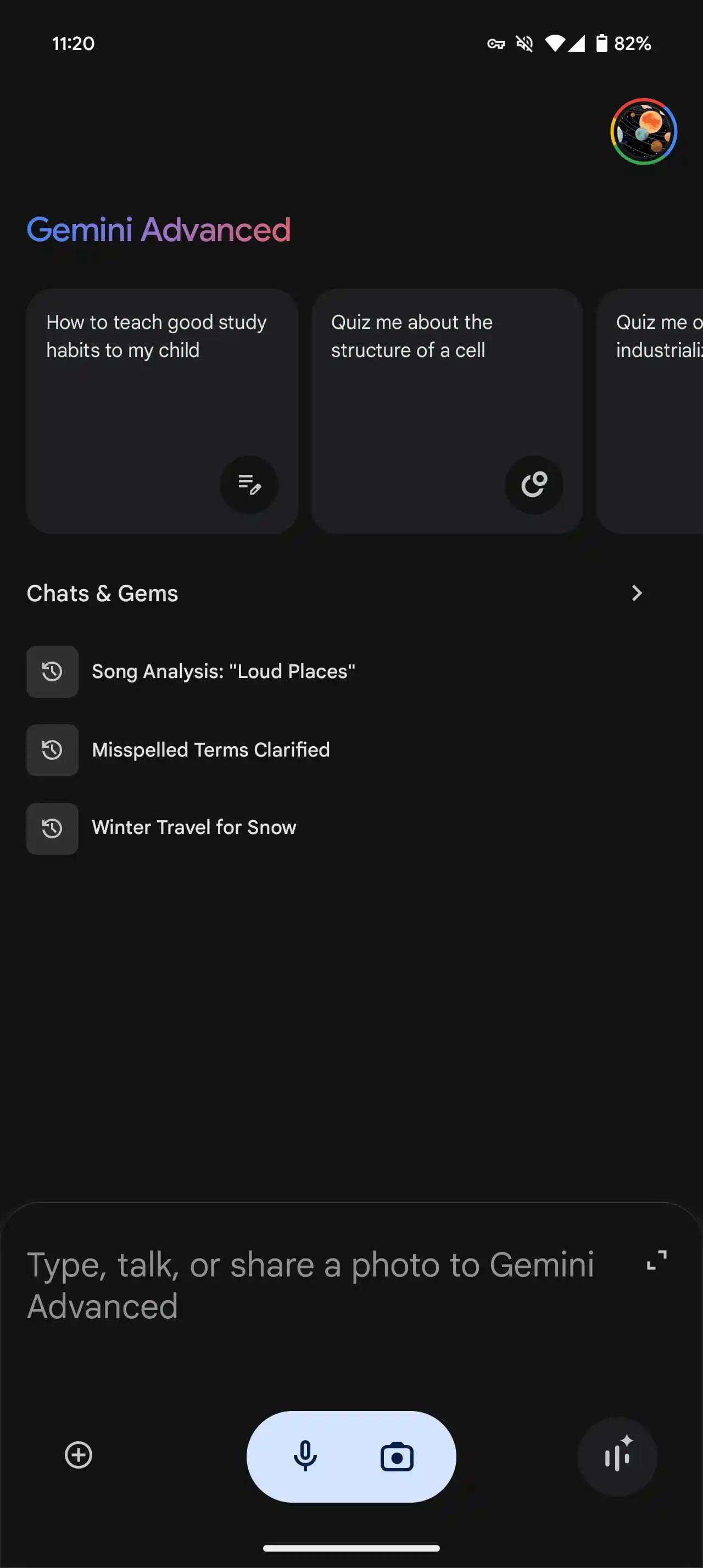703x1568 pixels.
Task: Select the study habits suggestion card
Action: [x=162, y=411]
